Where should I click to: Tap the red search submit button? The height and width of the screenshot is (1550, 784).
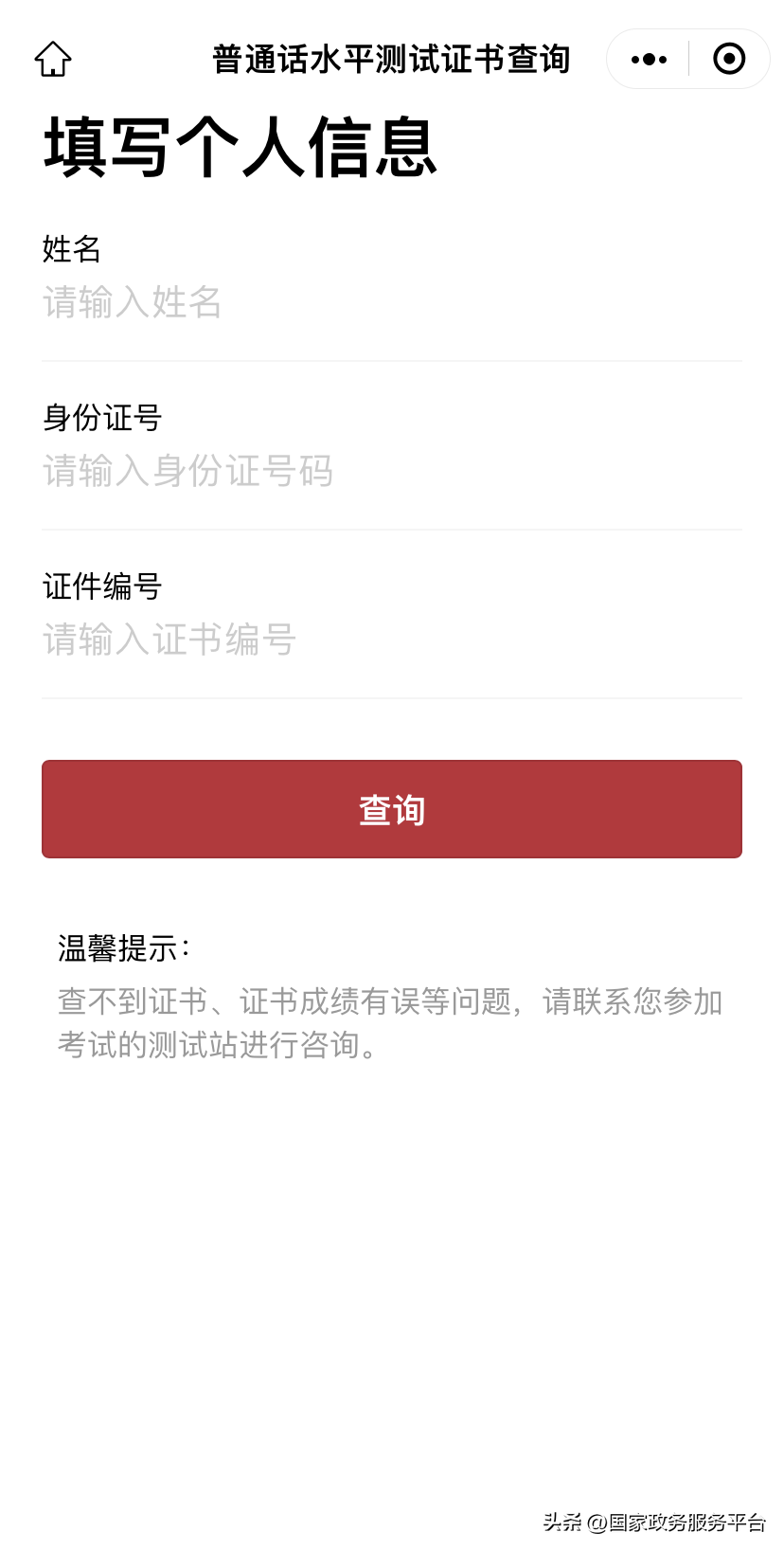tap(391, 808)
